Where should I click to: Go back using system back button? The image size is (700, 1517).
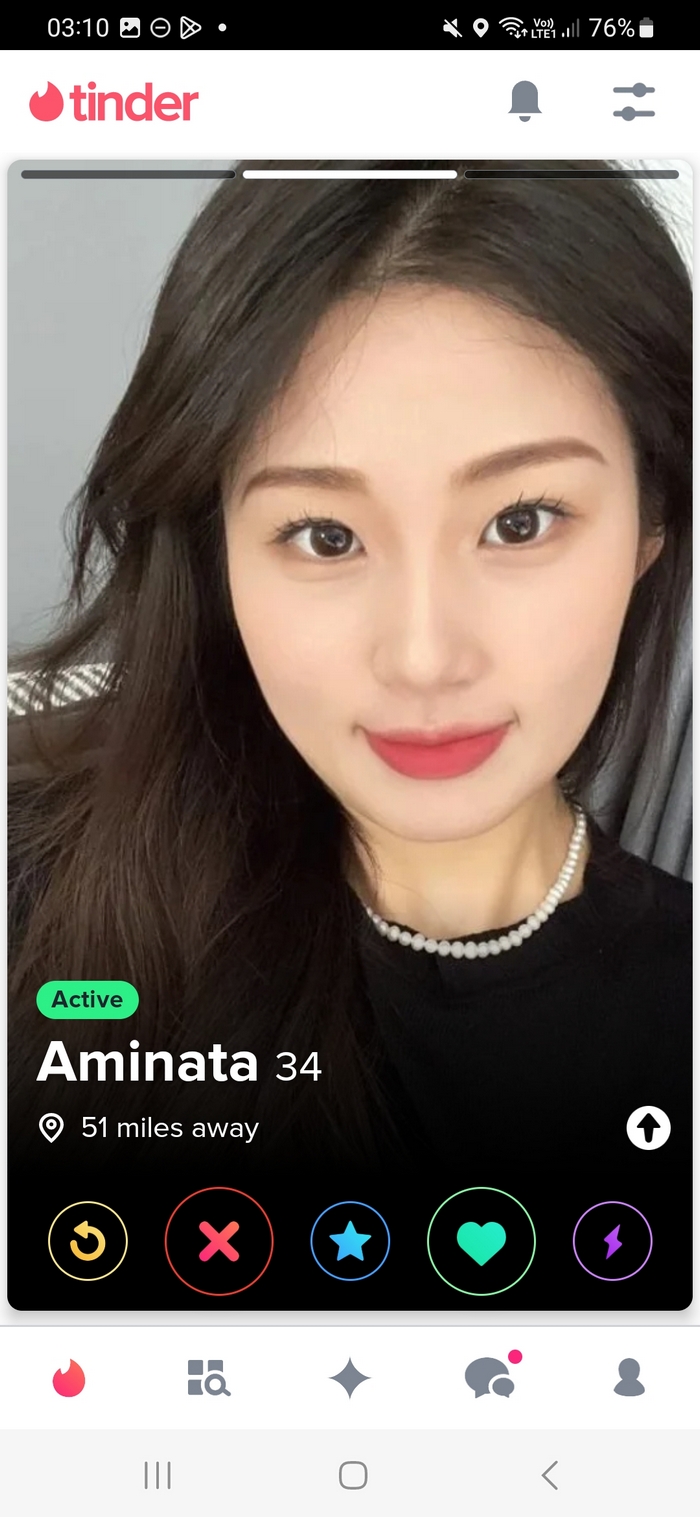(x=549, y=1475)
